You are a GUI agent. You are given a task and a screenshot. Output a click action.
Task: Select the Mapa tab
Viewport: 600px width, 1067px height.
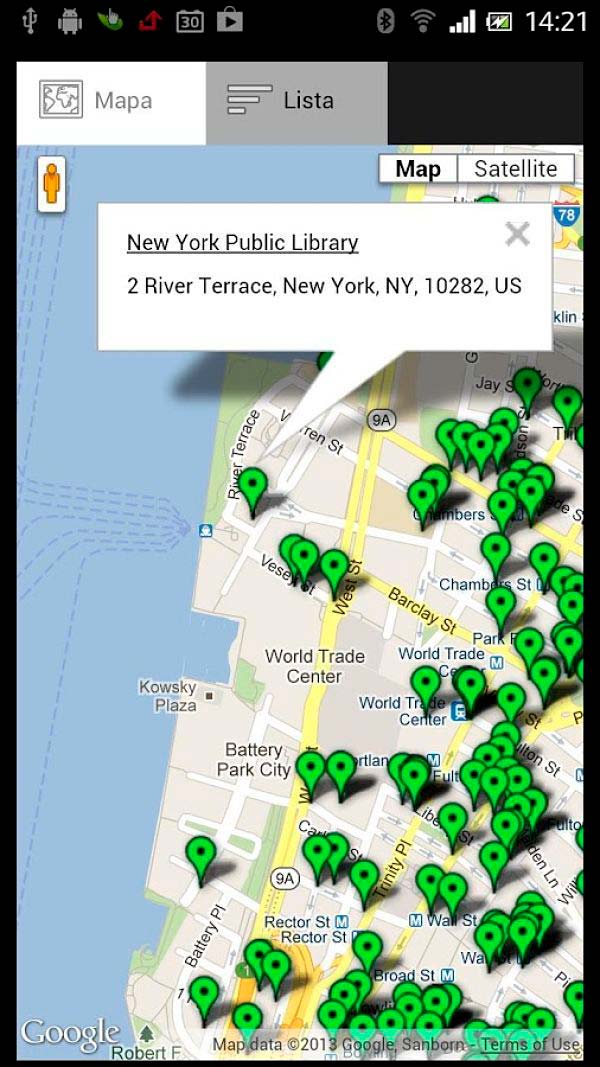[110, 101]
